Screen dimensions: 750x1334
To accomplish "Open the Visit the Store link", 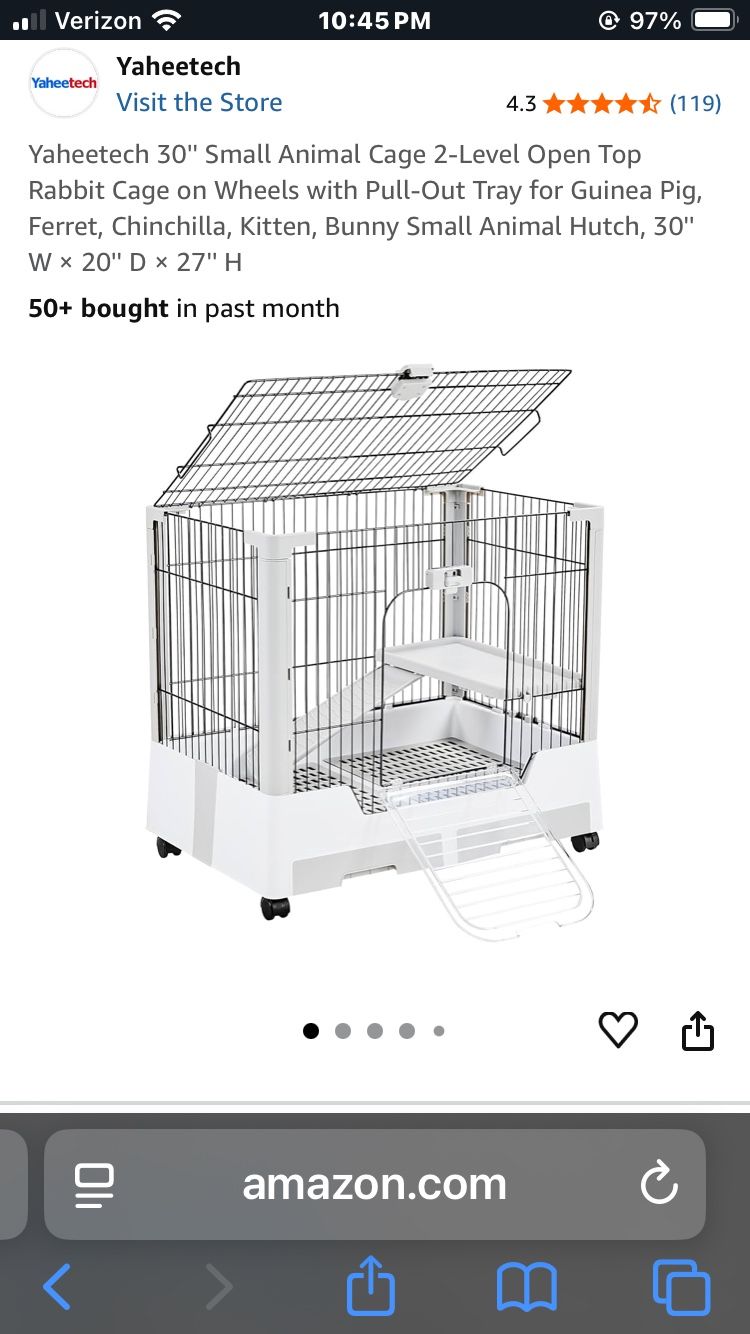I will tap(199, 102).
